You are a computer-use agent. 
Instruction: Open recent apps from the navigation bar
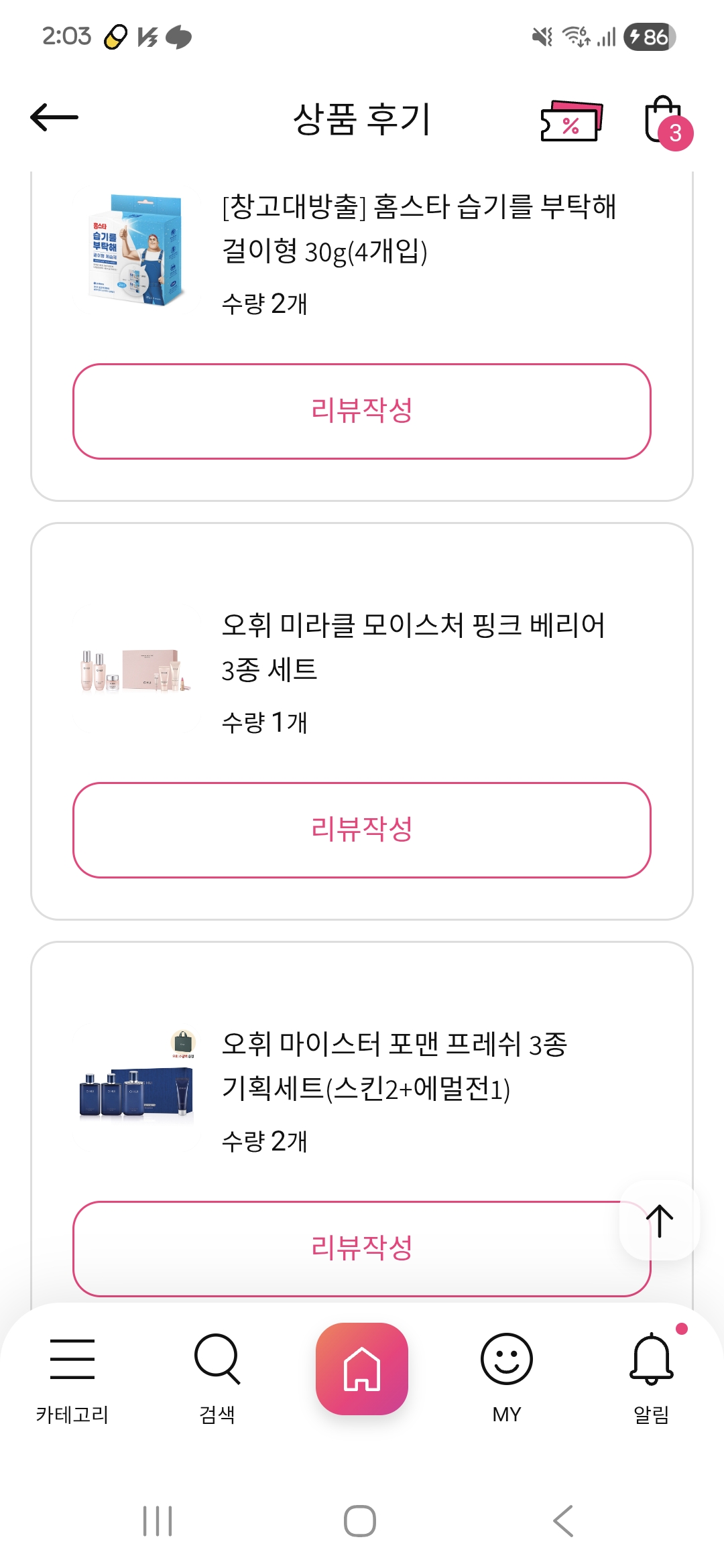tap(158, 1521)
